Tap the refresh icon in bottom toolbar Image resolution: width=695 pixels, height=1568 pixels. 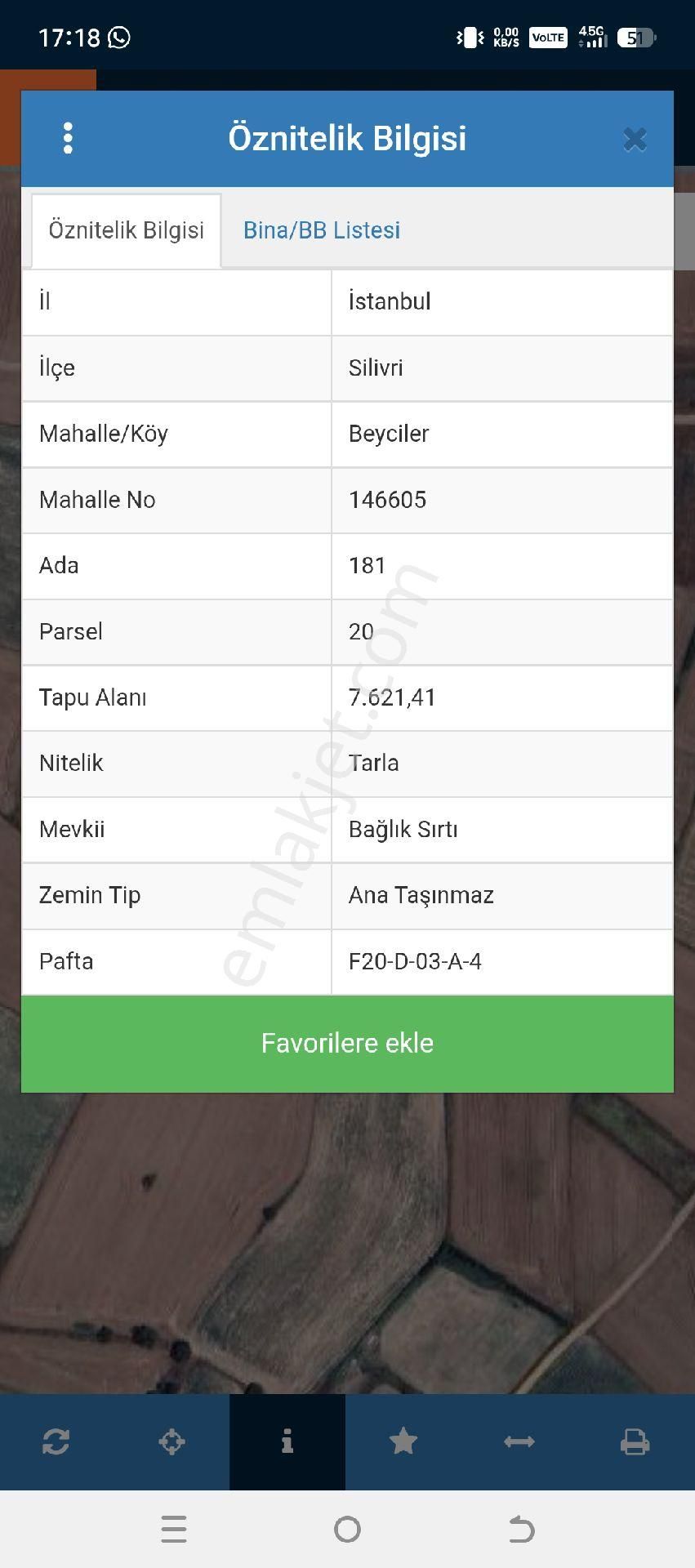coord(56,1441)
